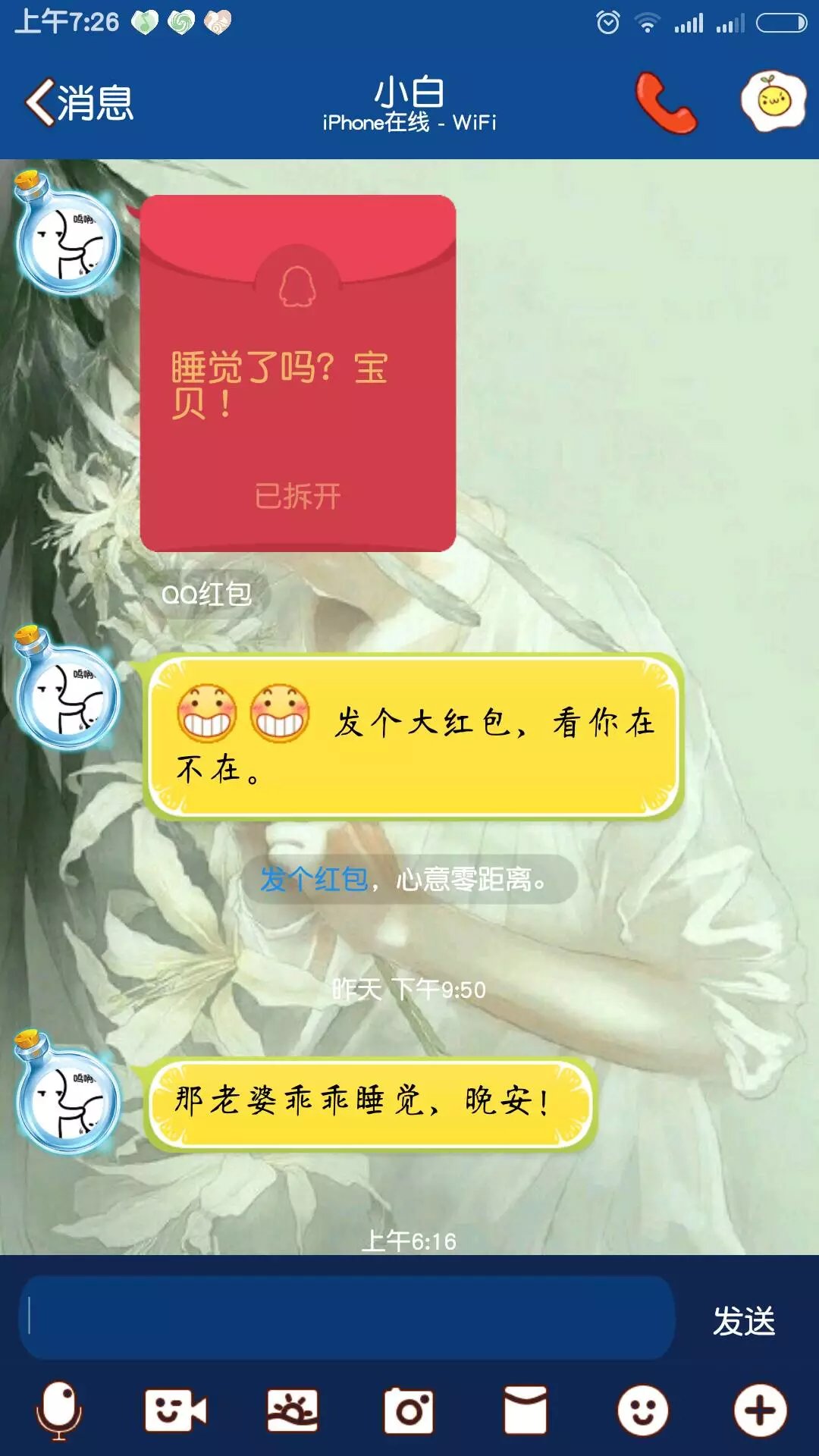Screen dimensions: 819x1456
Task: Open the short video recorder icon
Action: pos(175,1410)
